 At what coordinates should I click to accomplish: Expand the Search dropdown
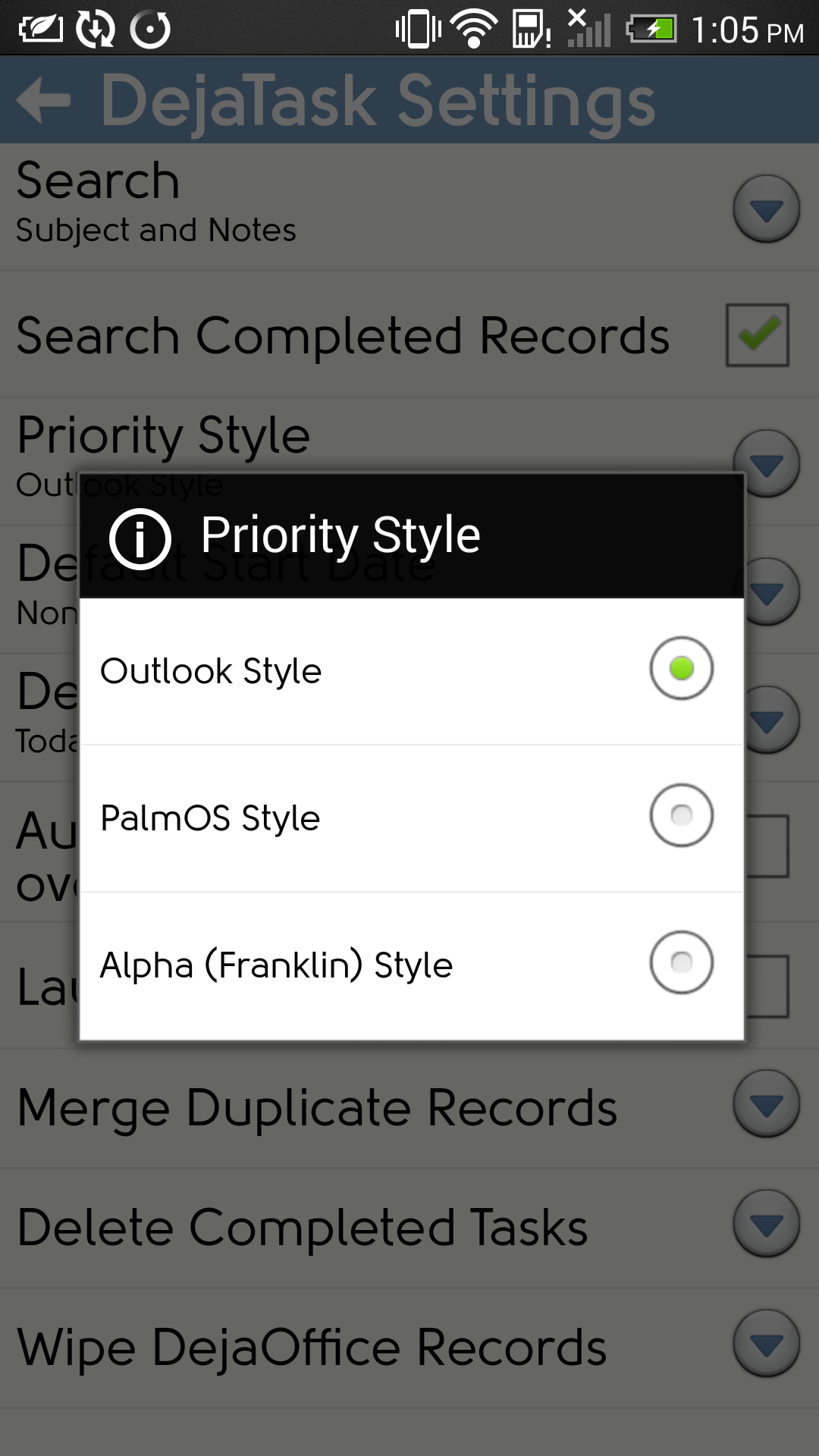pyautogui.click(x=766, y=209)
